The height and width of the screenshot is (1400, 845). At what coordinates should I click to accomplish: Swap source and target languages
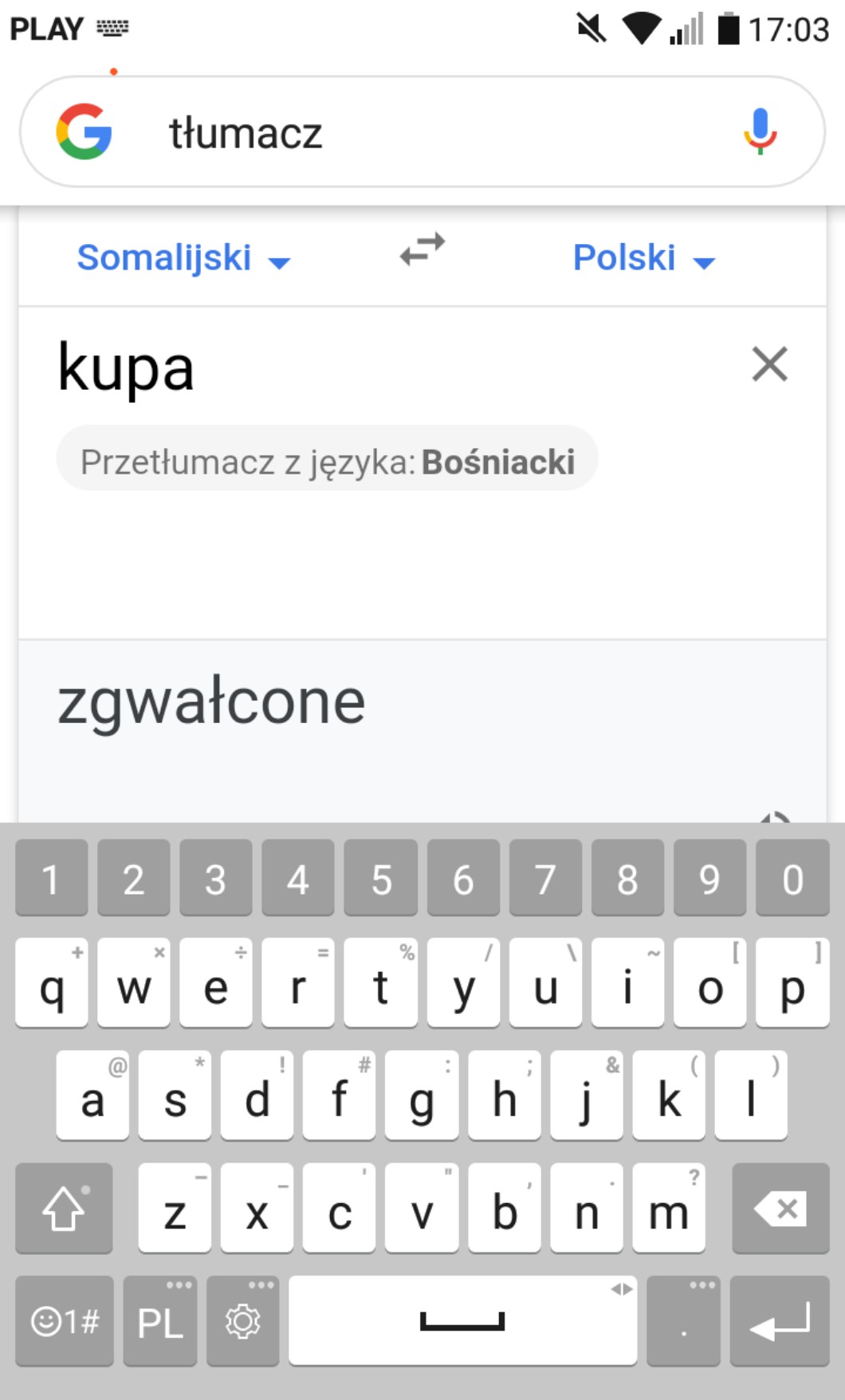click(x=422, y=250)
